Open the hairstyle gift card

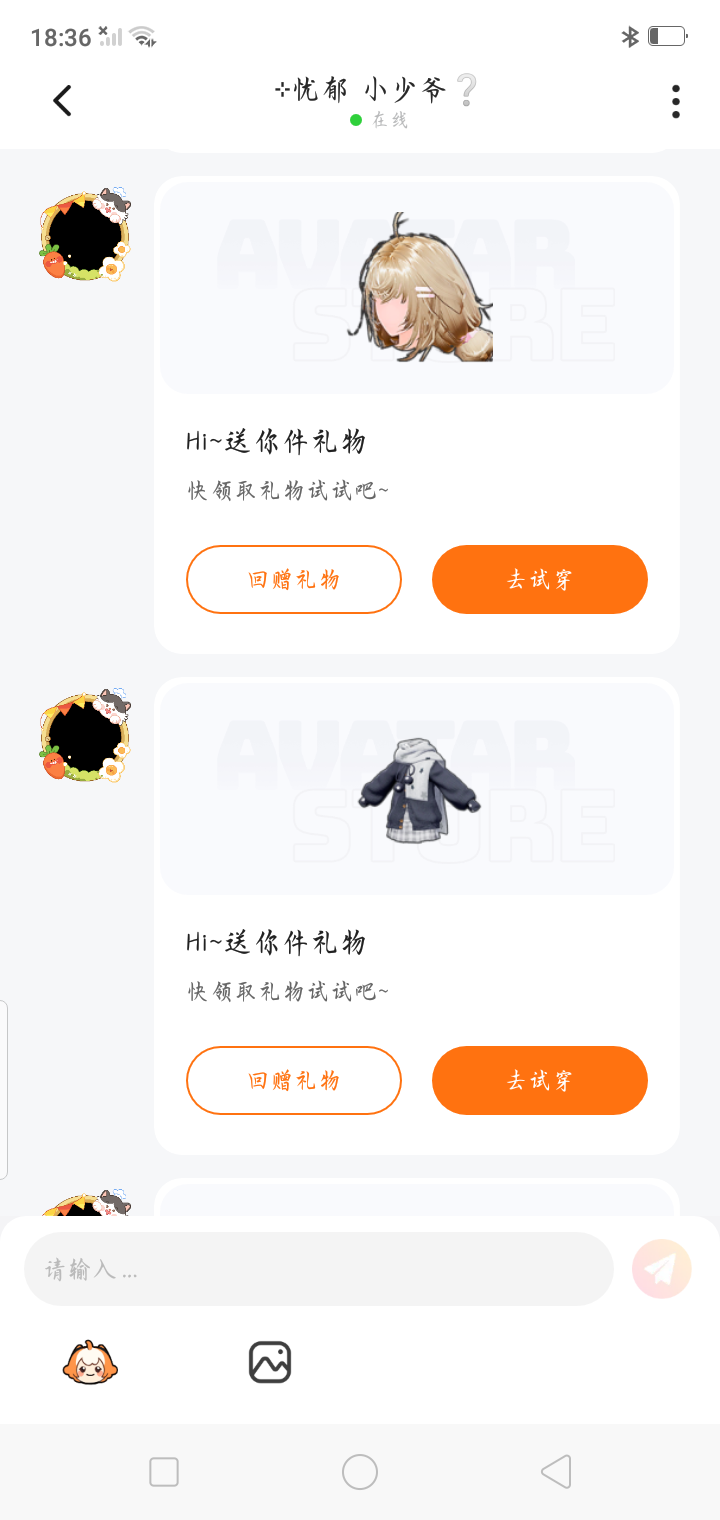tap(417, 288)
